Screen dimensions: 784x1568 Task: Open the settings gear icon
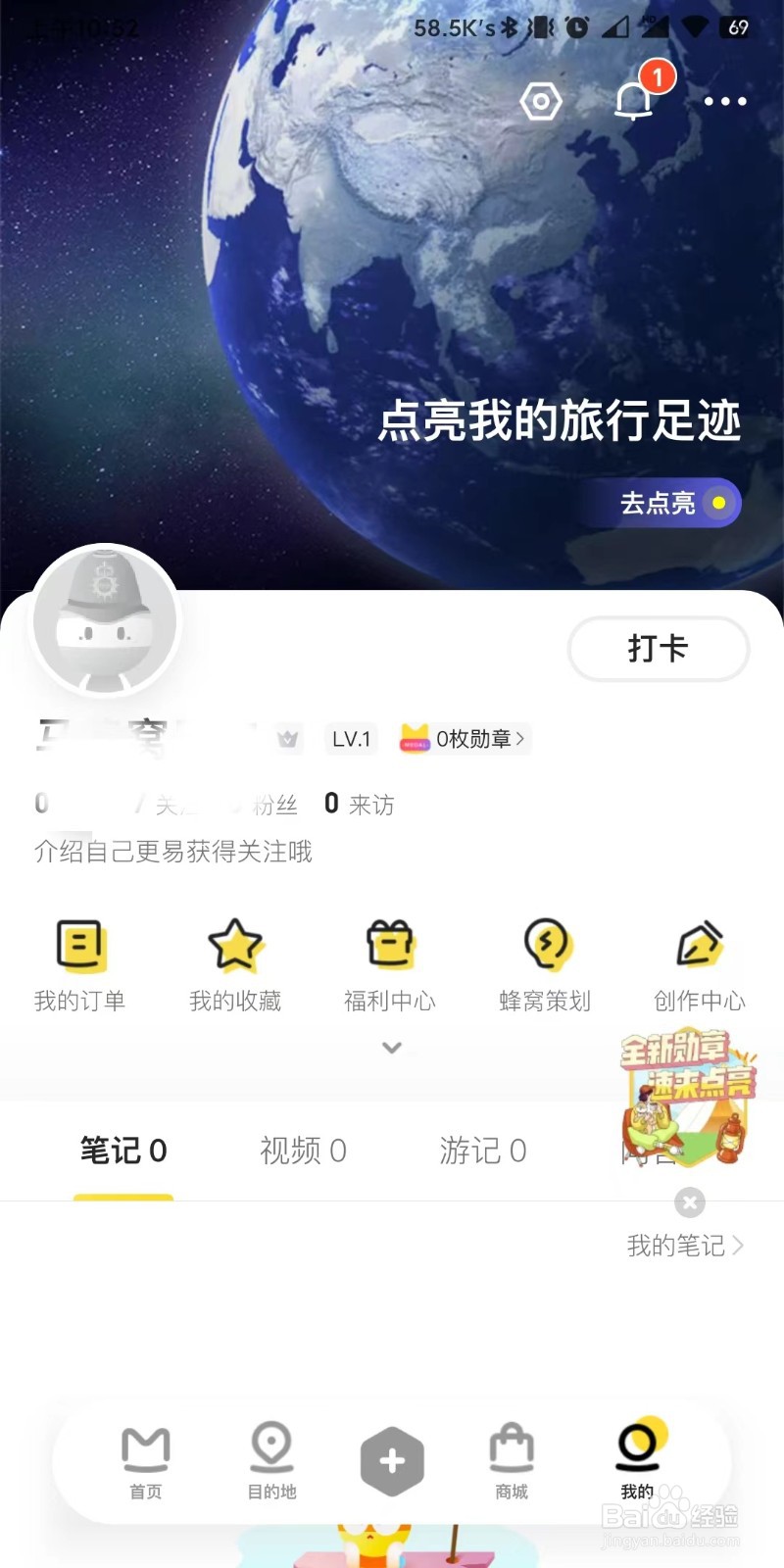542,101
